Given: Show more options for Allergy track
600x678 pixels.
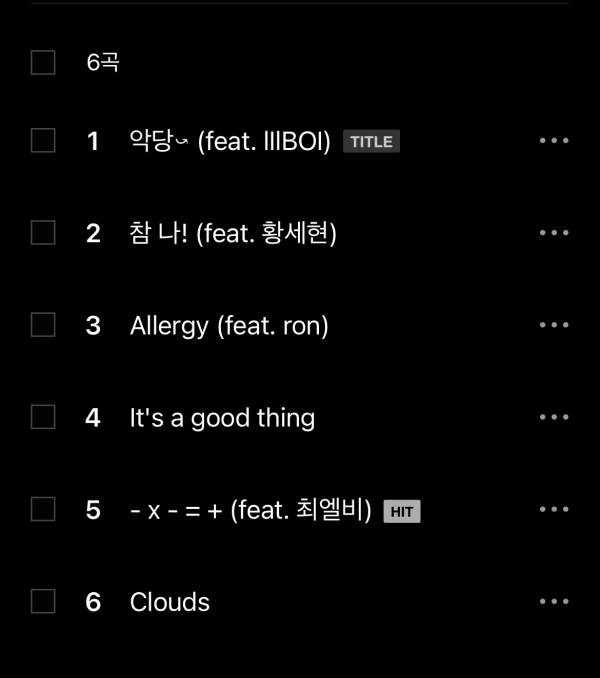Looking at the screenshot, I should [554, 325].
